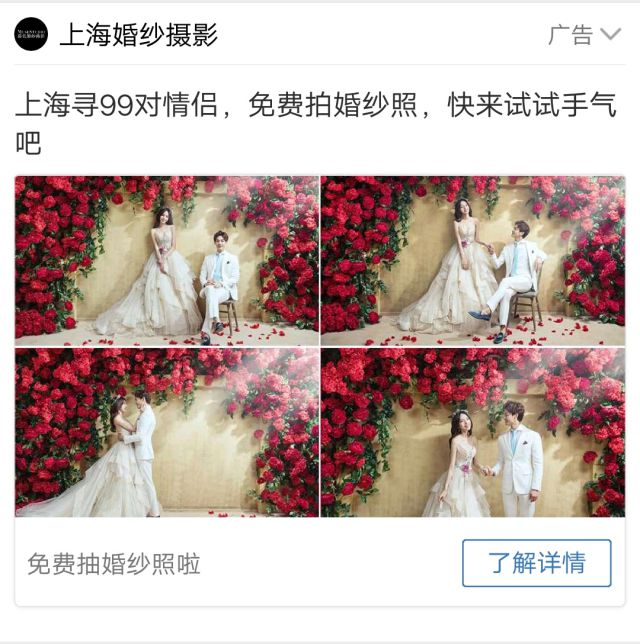640x644 pixels.
Task: Open the 上海婚纱摄影 advertiser profile
Action: (138, 35)
